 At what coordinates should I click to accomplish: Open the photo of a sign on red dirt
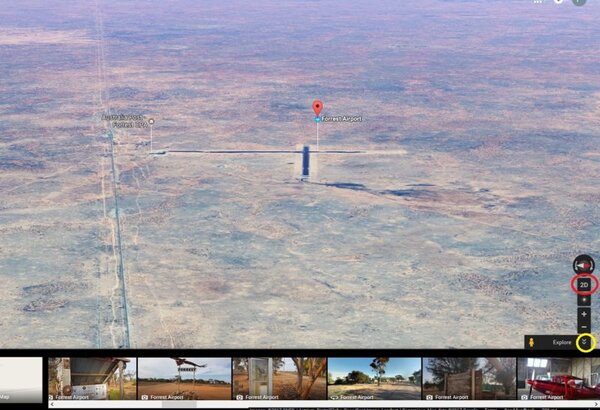[x=184, y=378]
